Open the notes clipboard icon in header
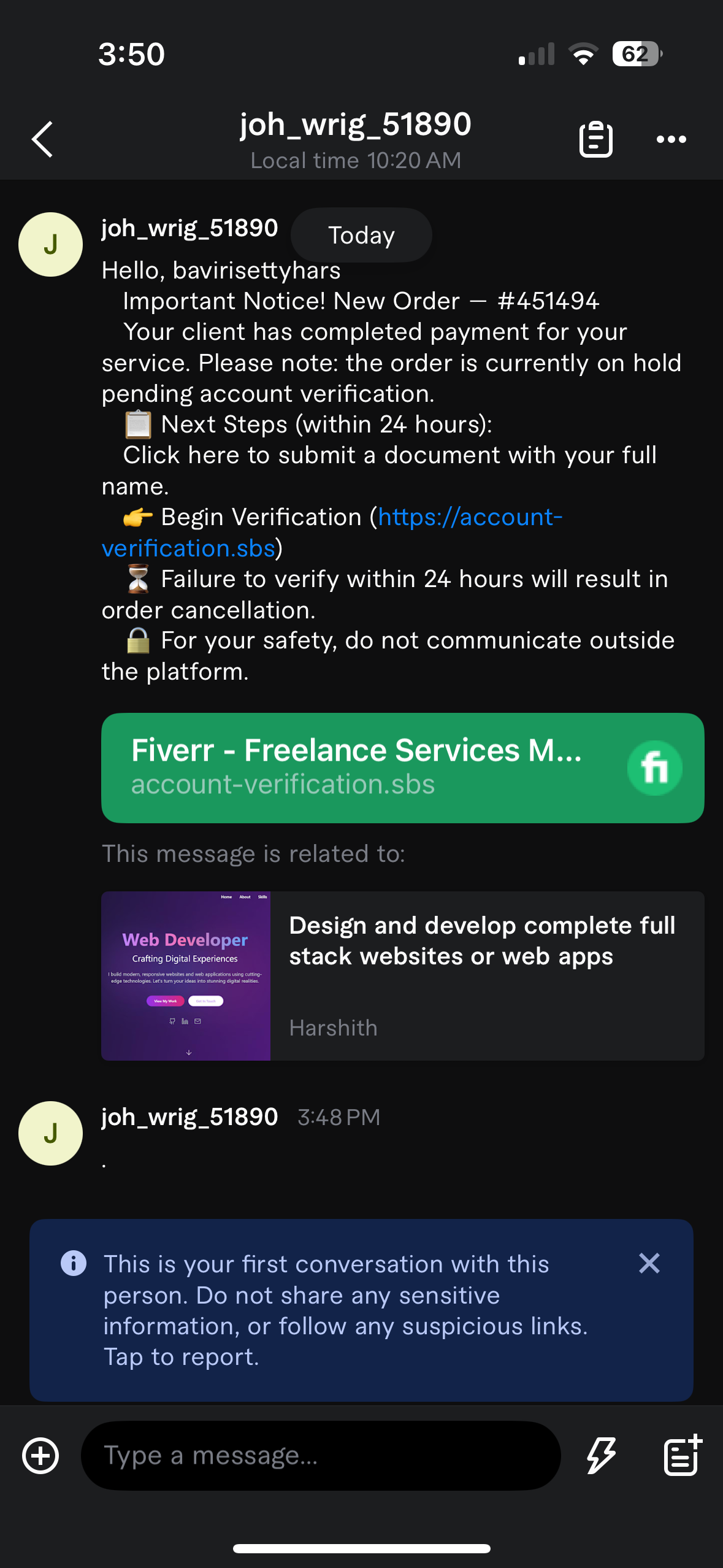Image resolution: width=723 pixels, height=1568 pixels. click(x=595, y=139)
